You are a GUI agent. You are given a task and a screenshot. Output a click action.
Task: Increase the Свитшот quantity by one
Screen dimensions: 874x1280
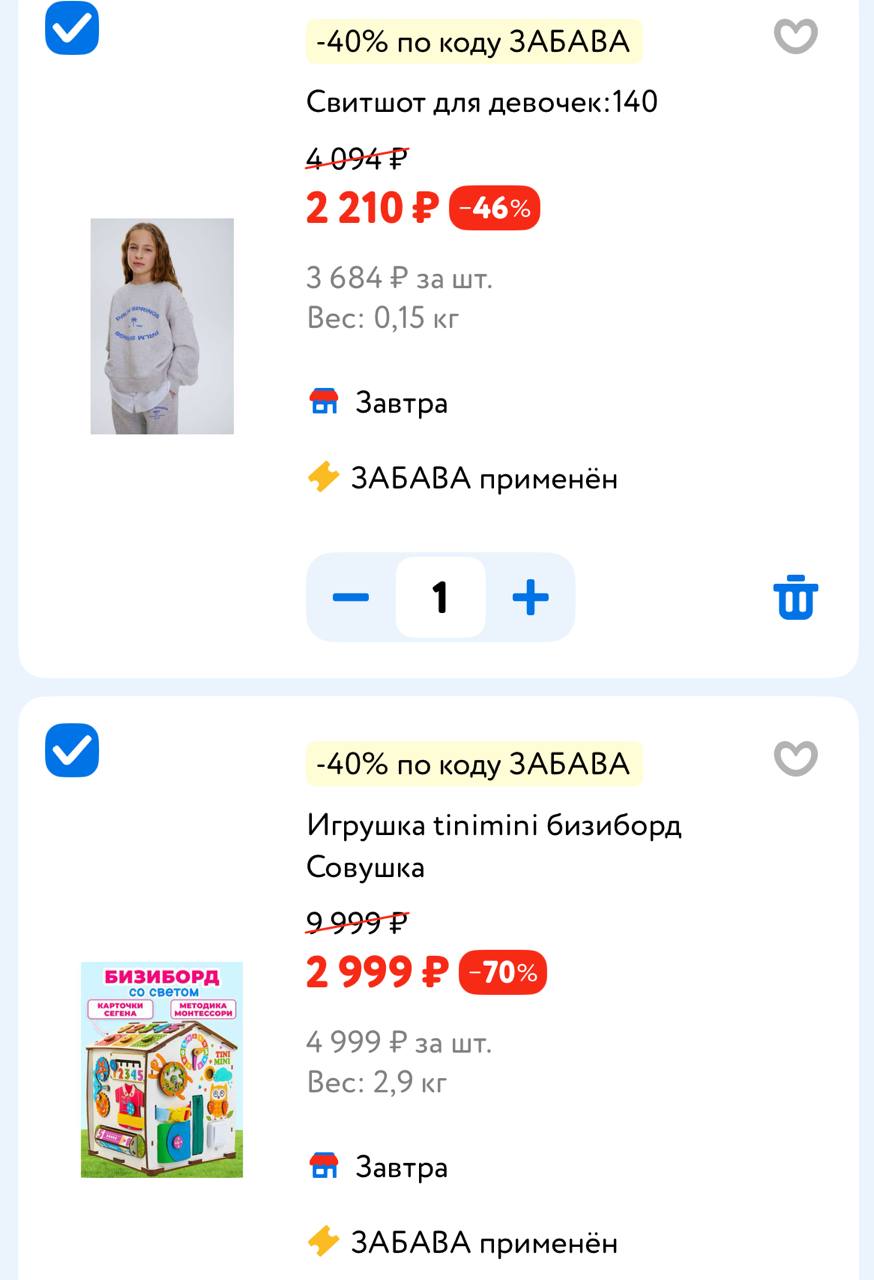(530, 598)
